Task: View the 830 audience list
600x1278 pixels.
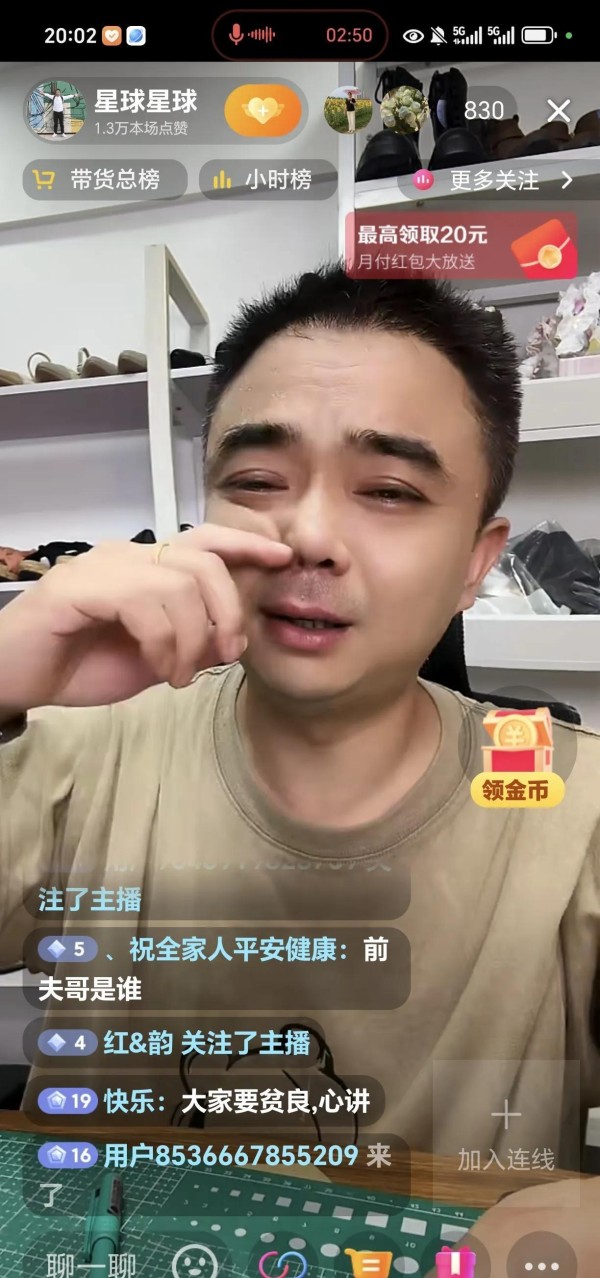Action: click(x=484, y=110)
